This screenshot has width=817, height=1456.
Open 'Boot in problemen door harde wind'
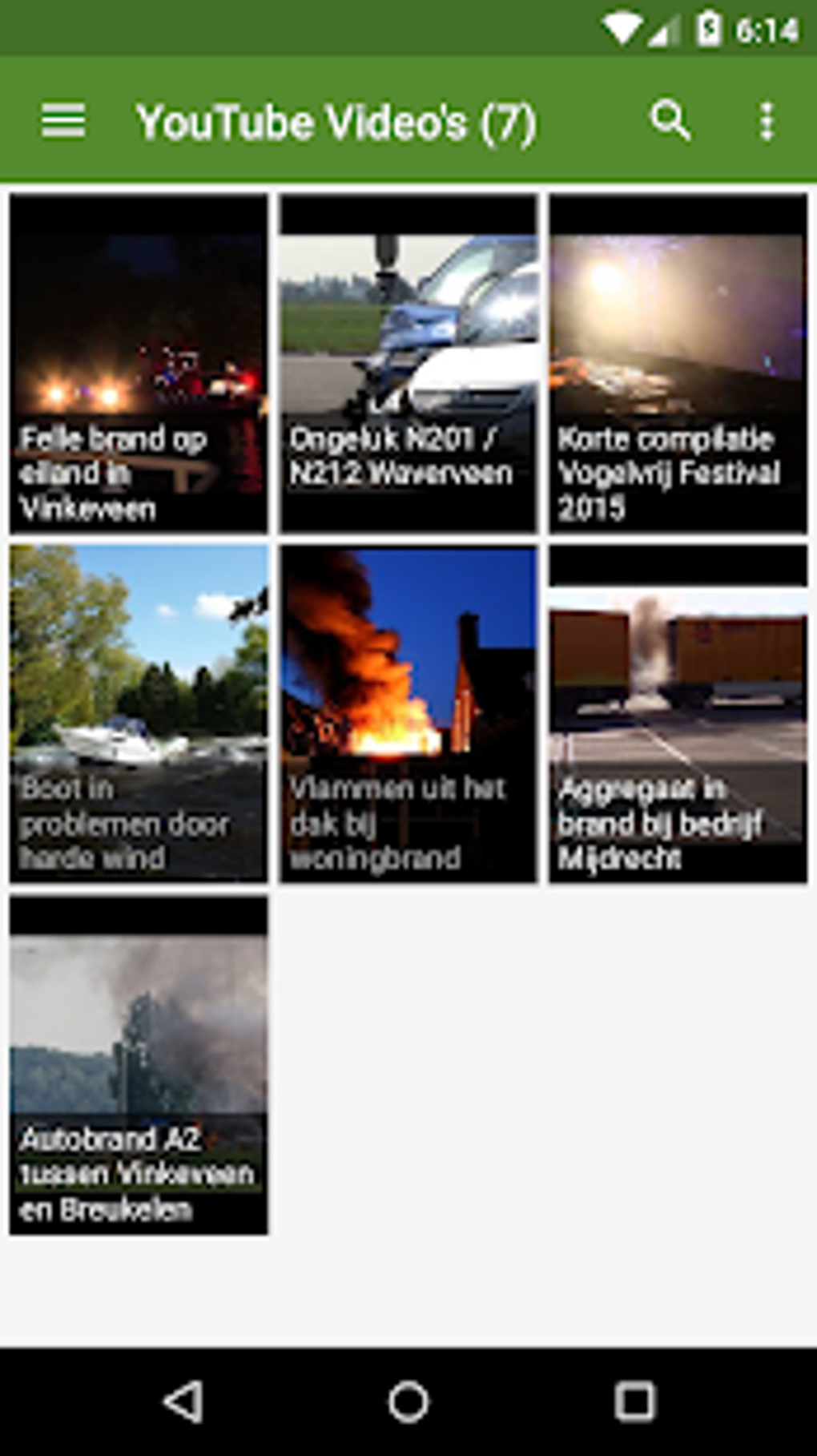[139, 713]
